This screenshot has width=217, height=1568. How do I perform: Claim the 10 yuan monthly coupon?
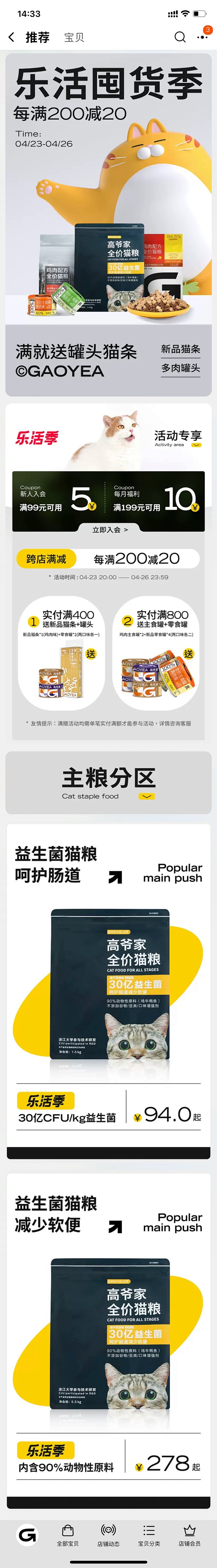[155, 499]
